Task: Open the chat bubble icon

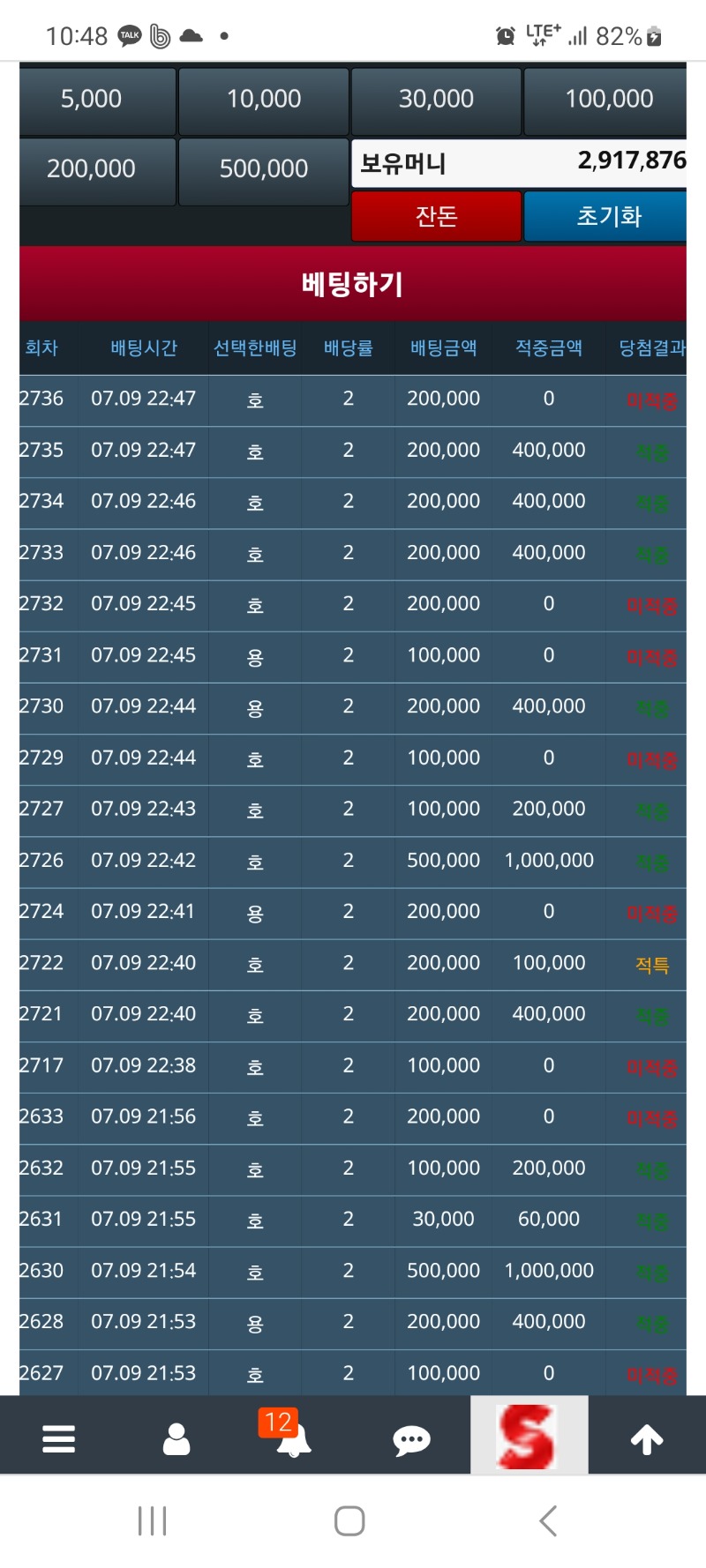Action: click(x=411, y=1440)
